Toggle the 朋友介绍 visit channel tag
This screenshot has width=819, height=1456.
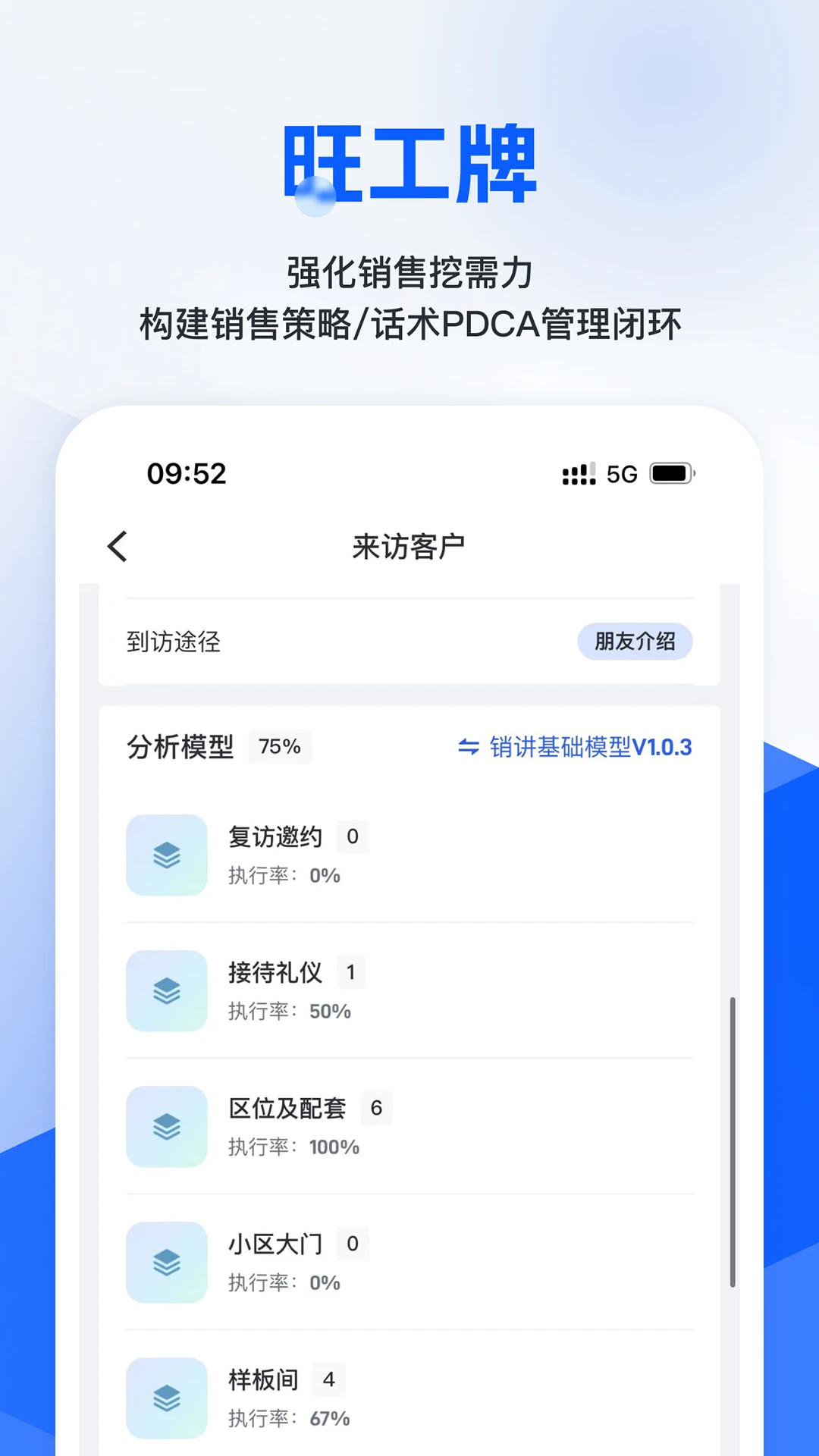pos(635,641)
